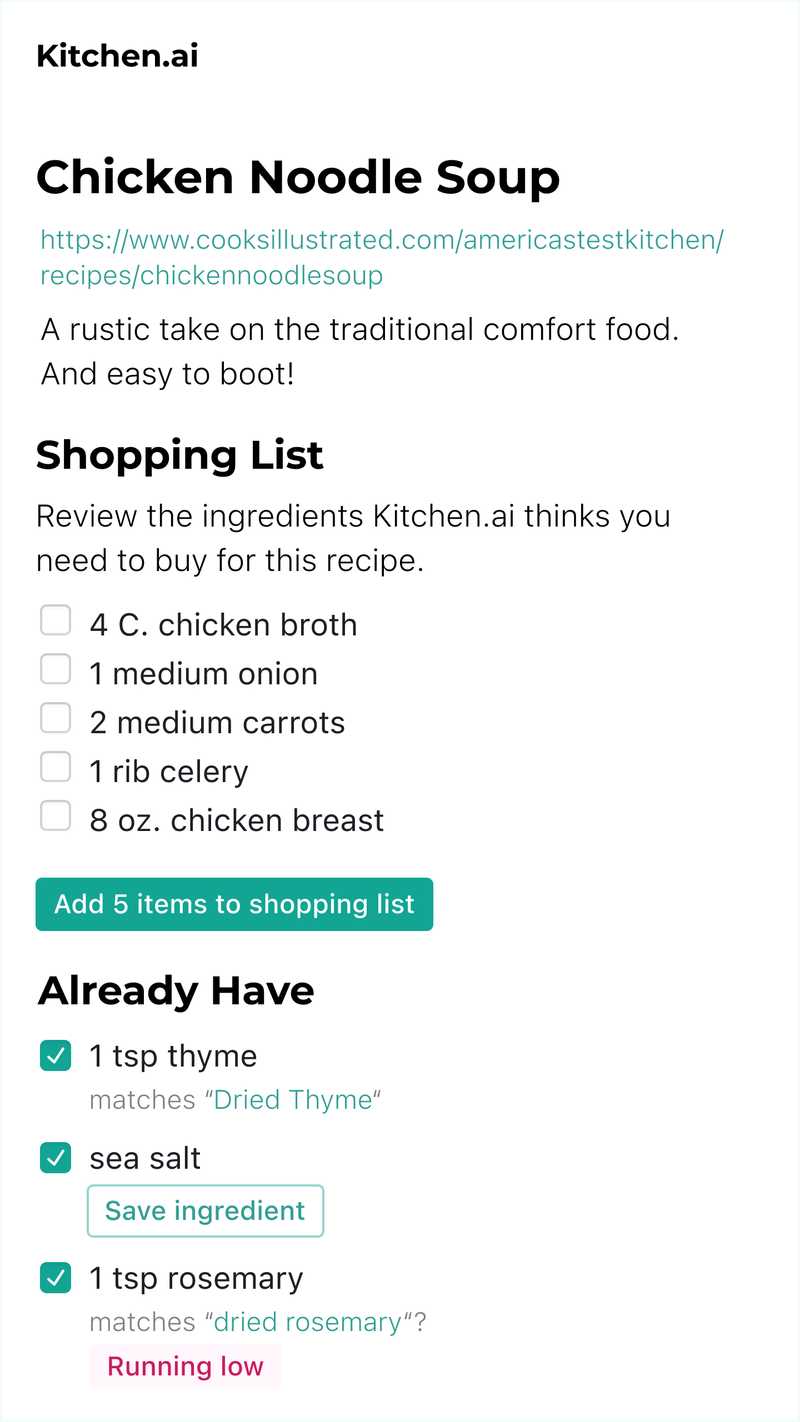This screenshot has height=1422, width=800.
Task: Check the 4 C. chicken broth checkbox
Action: tap(55, 620)
